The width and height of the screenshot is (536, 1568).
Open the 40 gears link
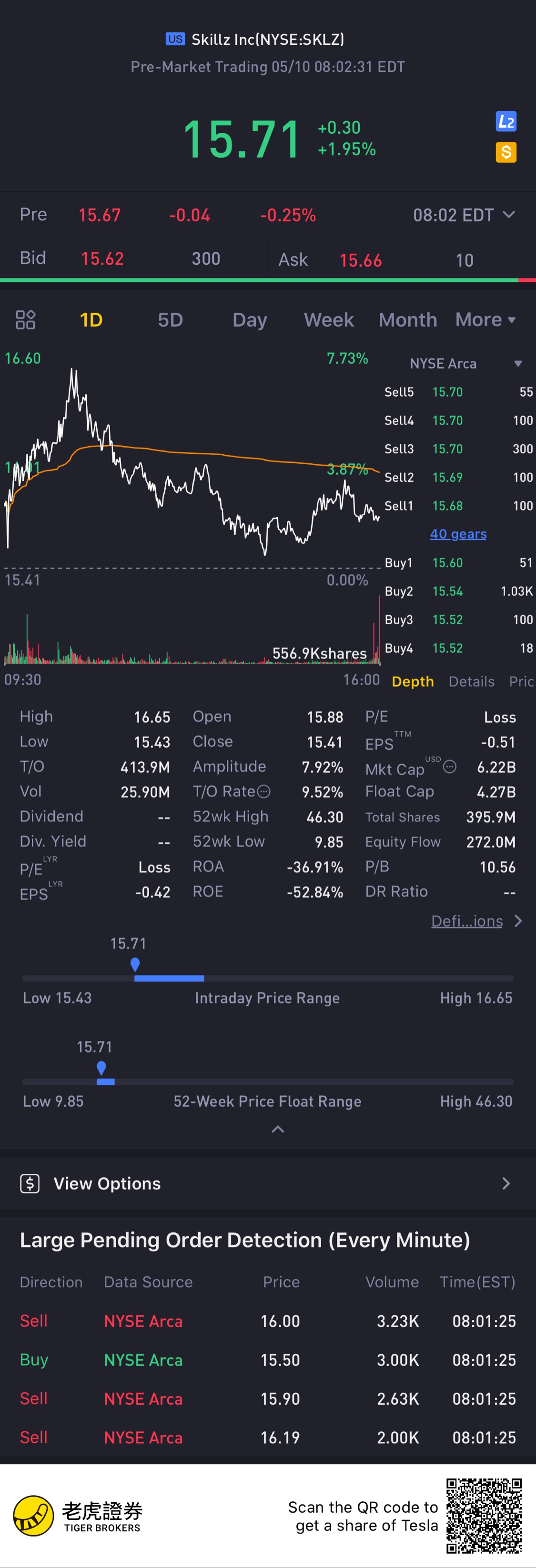[458, 534]
